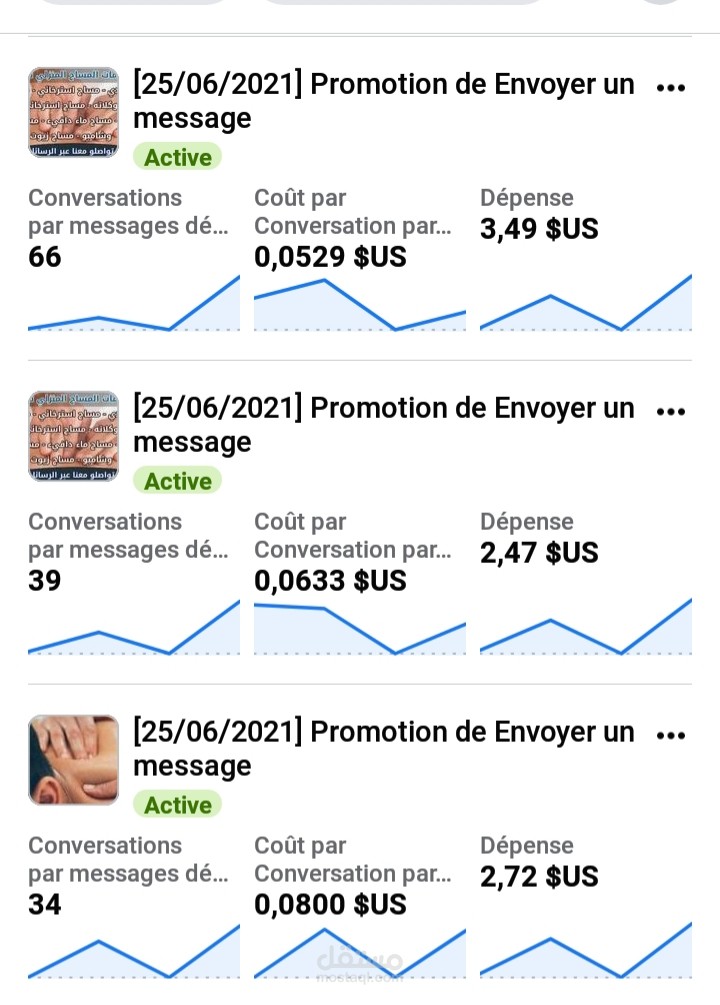Select the promotion that spent 2,72 $US

tap(384, 749)
